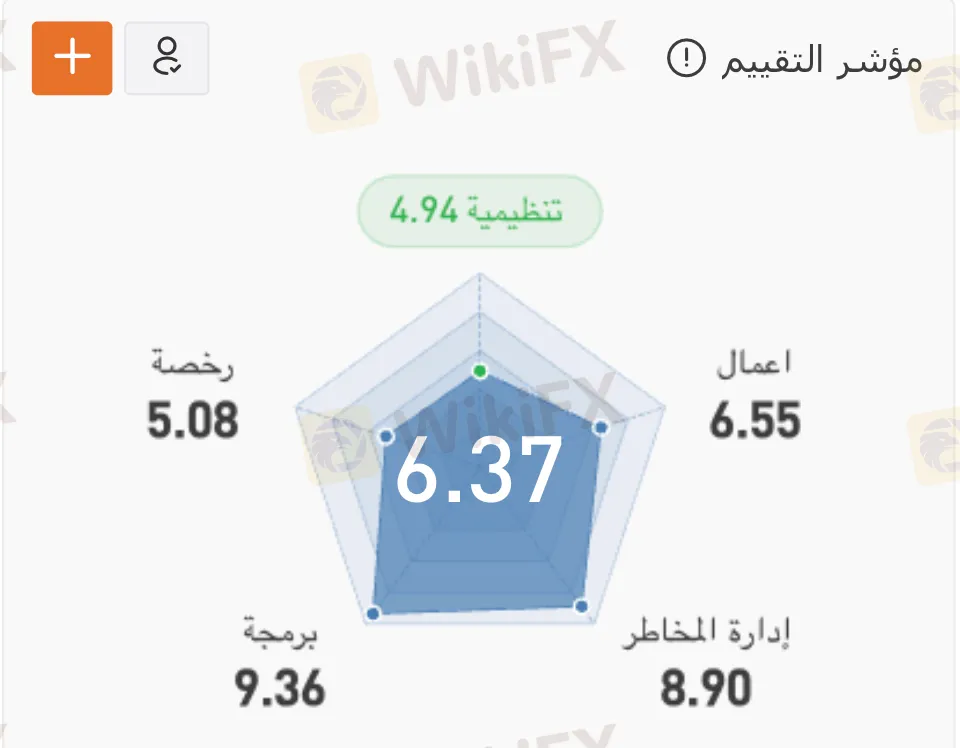Viewport: 960px width, 748px height.
Task: Tap the orange plus button
Action: click(x=72, y=58)
